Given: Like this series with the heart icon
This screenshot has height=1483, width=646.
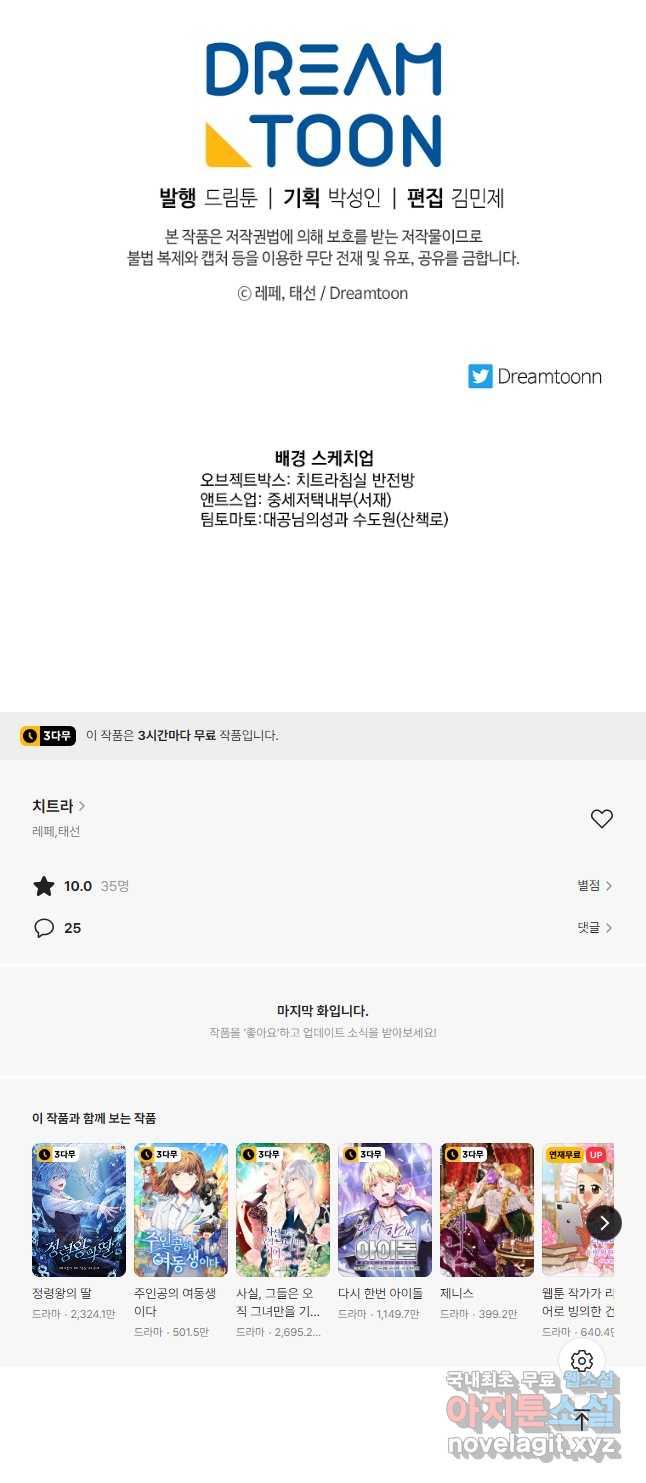Looking at the screenshot, I should pos(601,819).
